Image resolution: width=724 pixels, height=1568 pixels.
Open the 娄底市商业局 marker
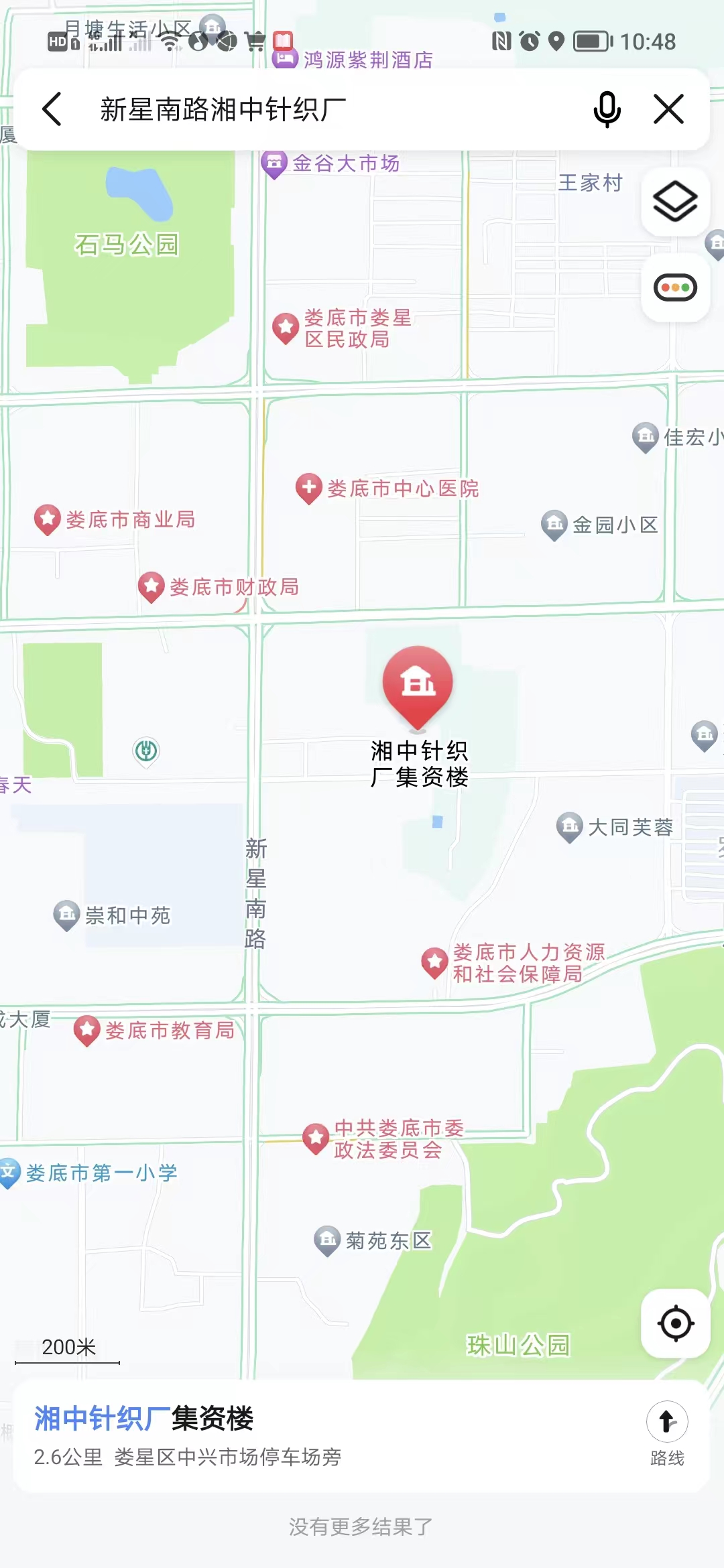[x=48, y=519]
